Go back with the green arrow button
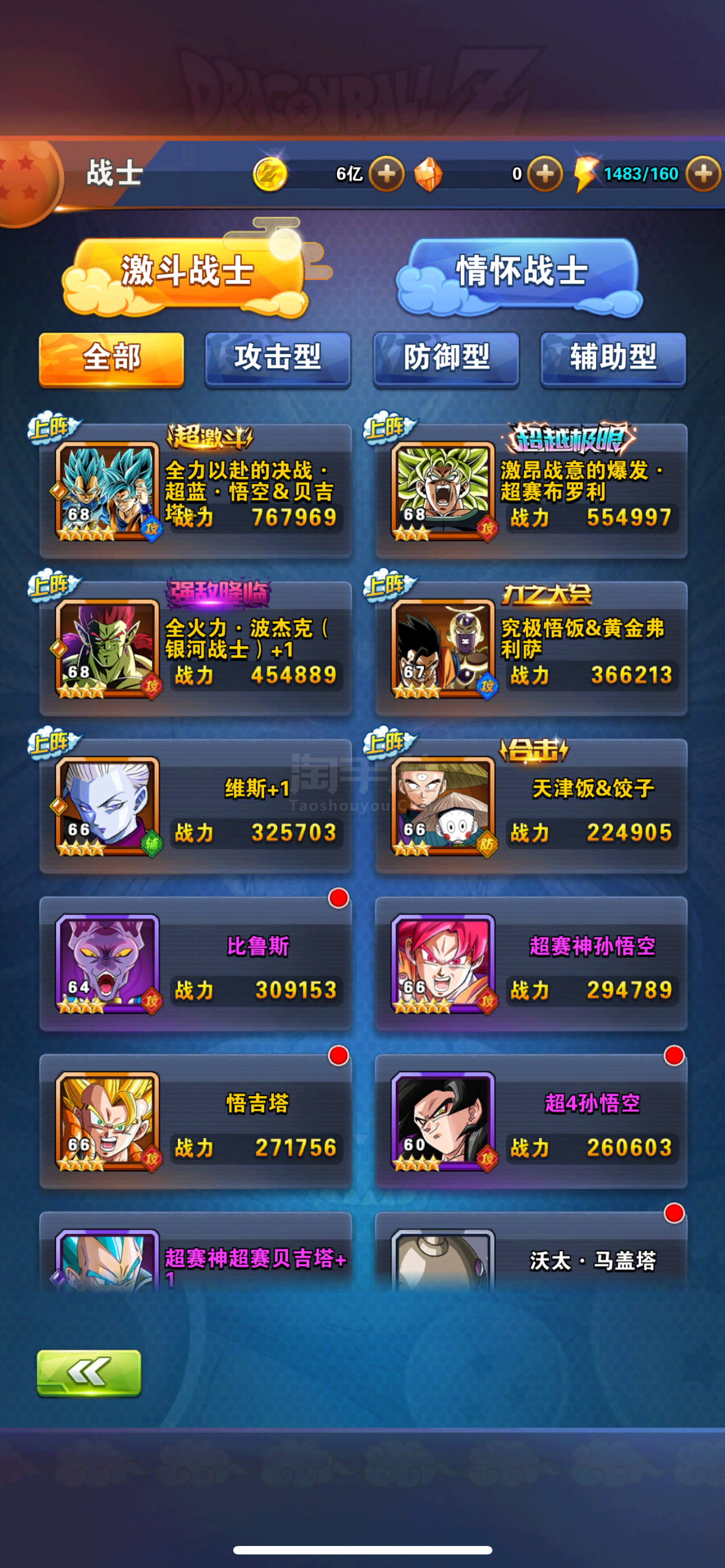This screenshot has width=725, height=1568. tap(89, 1373)
